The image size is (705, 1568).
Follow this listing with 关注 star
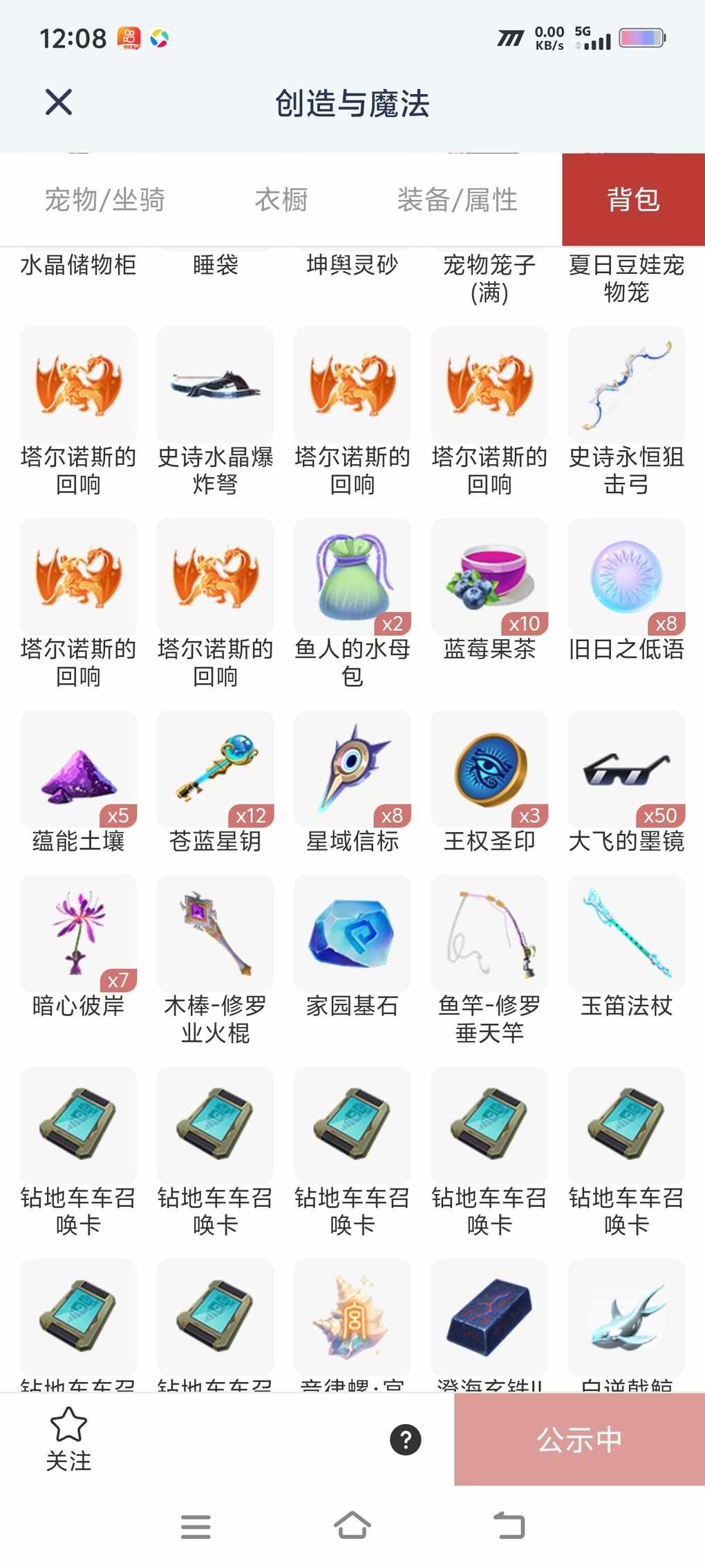point(68,1439)
